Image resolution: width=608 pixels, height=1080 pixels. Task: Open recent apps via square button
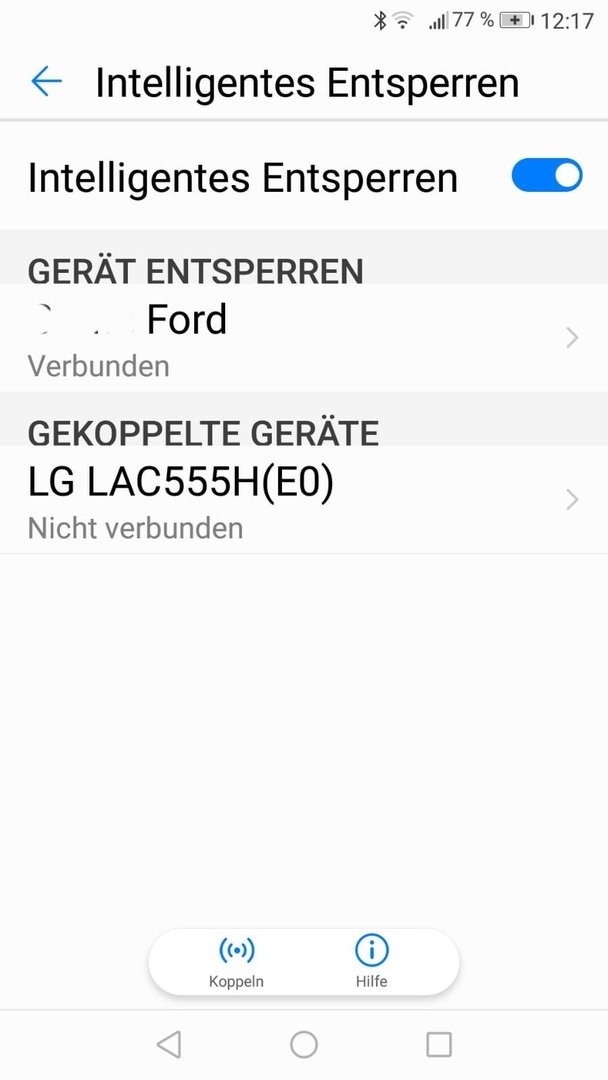coord(439,1044)
